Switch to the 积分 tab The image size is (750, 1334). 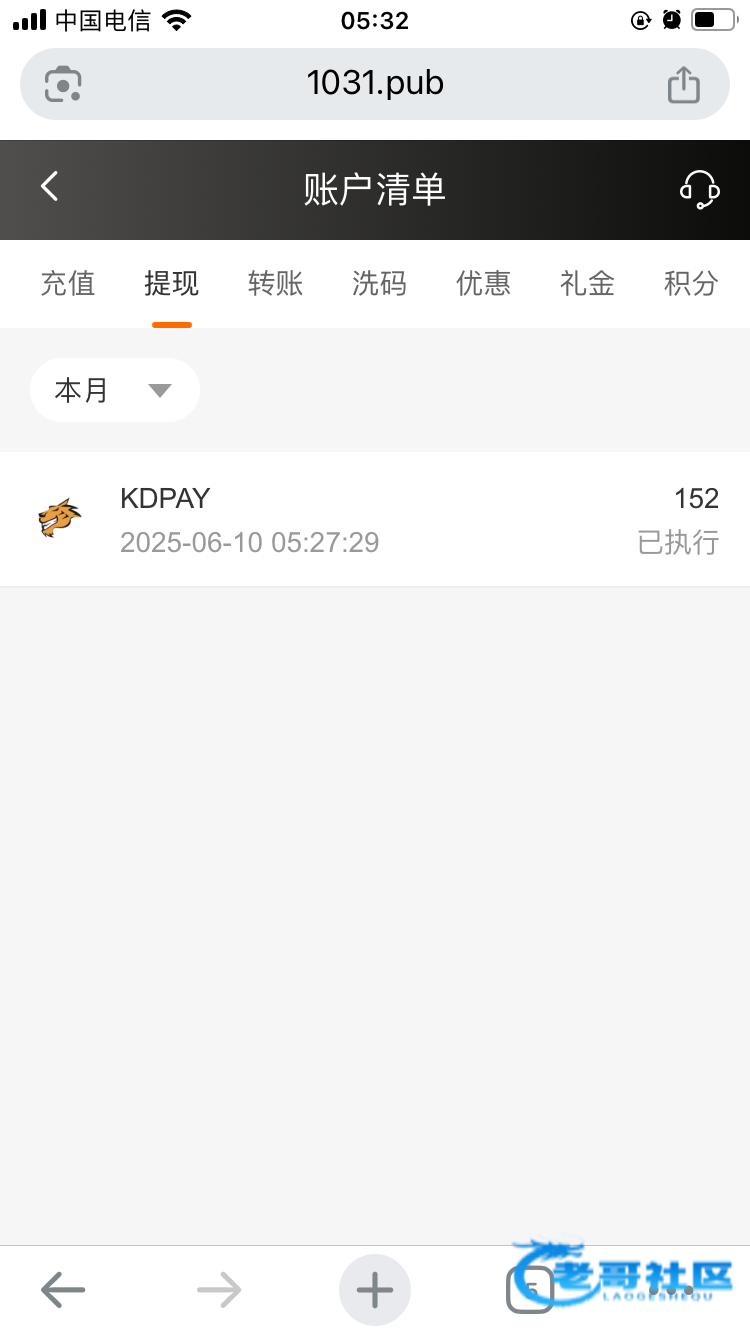691,284
